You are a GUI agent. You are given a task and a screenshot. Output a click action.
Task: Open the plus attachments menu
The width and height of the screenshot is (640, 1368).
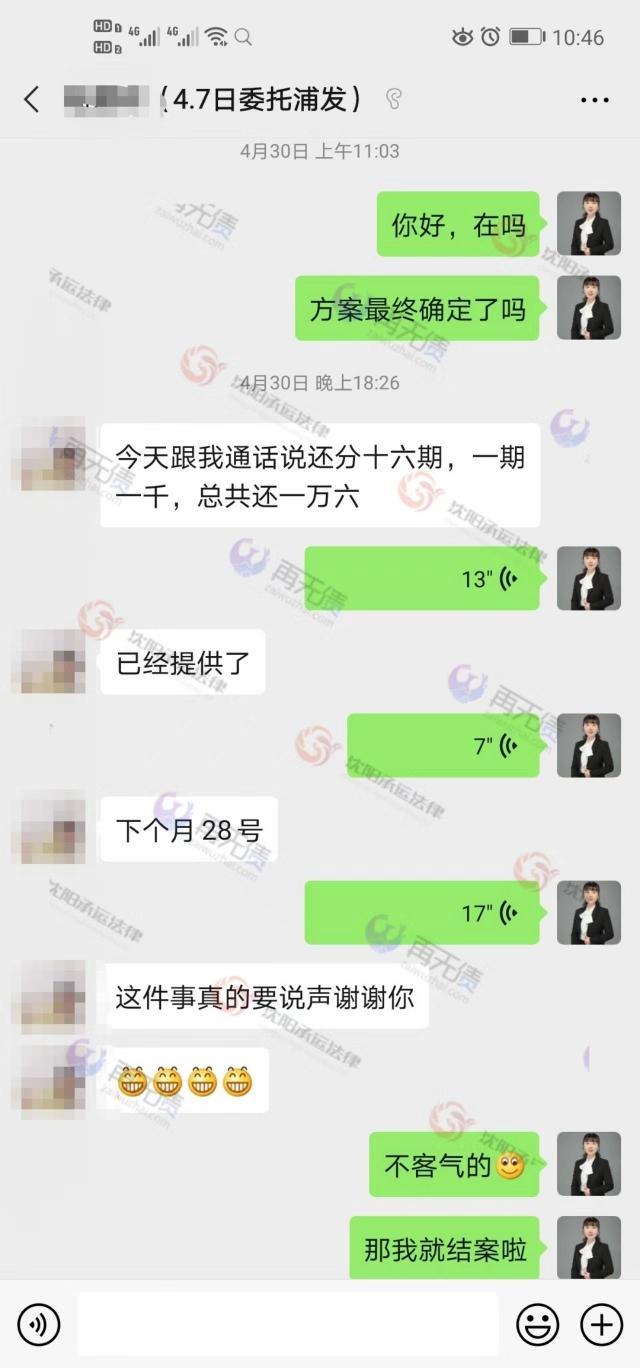[x=601, y=1325]
